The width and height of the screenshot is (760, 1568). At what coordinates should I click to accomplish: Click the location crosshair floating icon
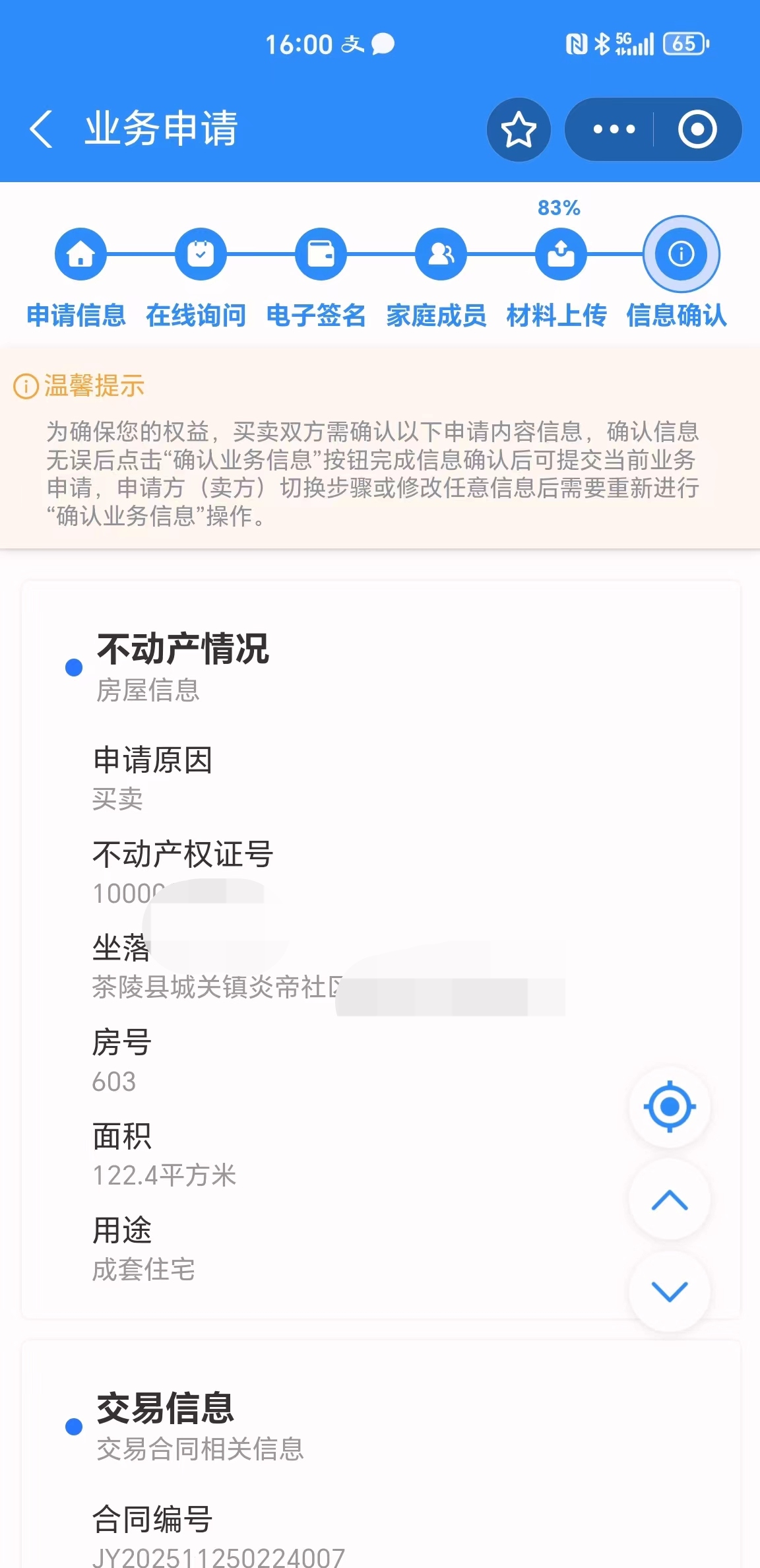coord(669,1107)
